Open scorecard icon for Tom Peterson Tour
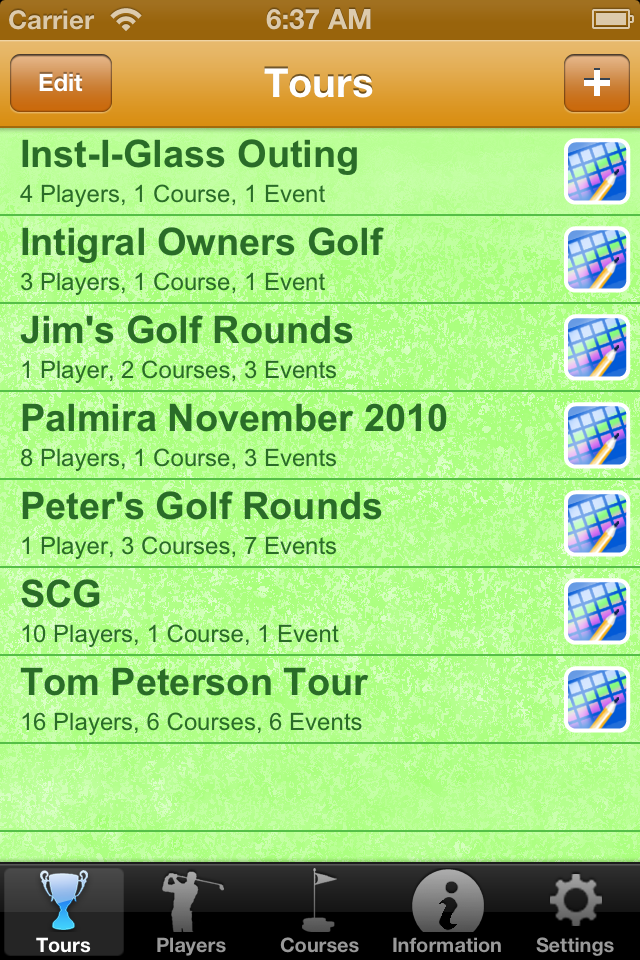The image size is (640, 960). [597, 700]
